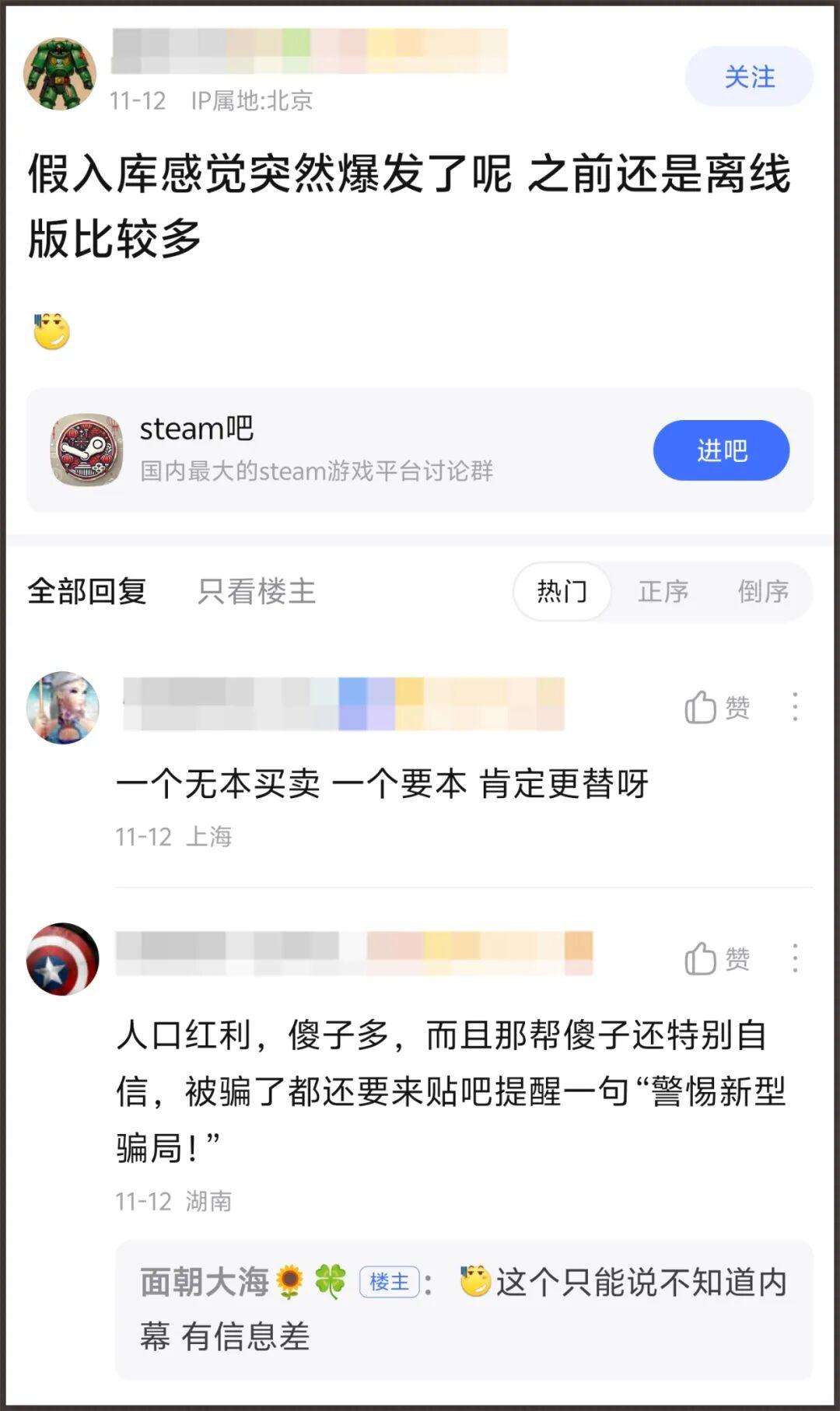Switch to 全部回复 tab
The width and height of the screenshot is (840, 1411).
coord(87,591)
